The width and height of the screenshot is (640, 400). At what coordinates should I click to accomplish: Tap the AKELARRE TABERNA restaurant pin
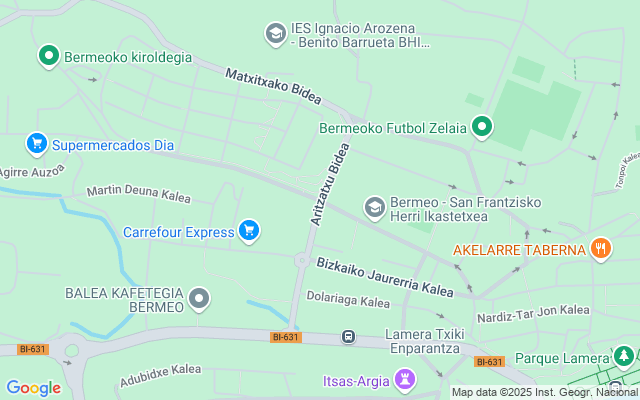[601, 249]
